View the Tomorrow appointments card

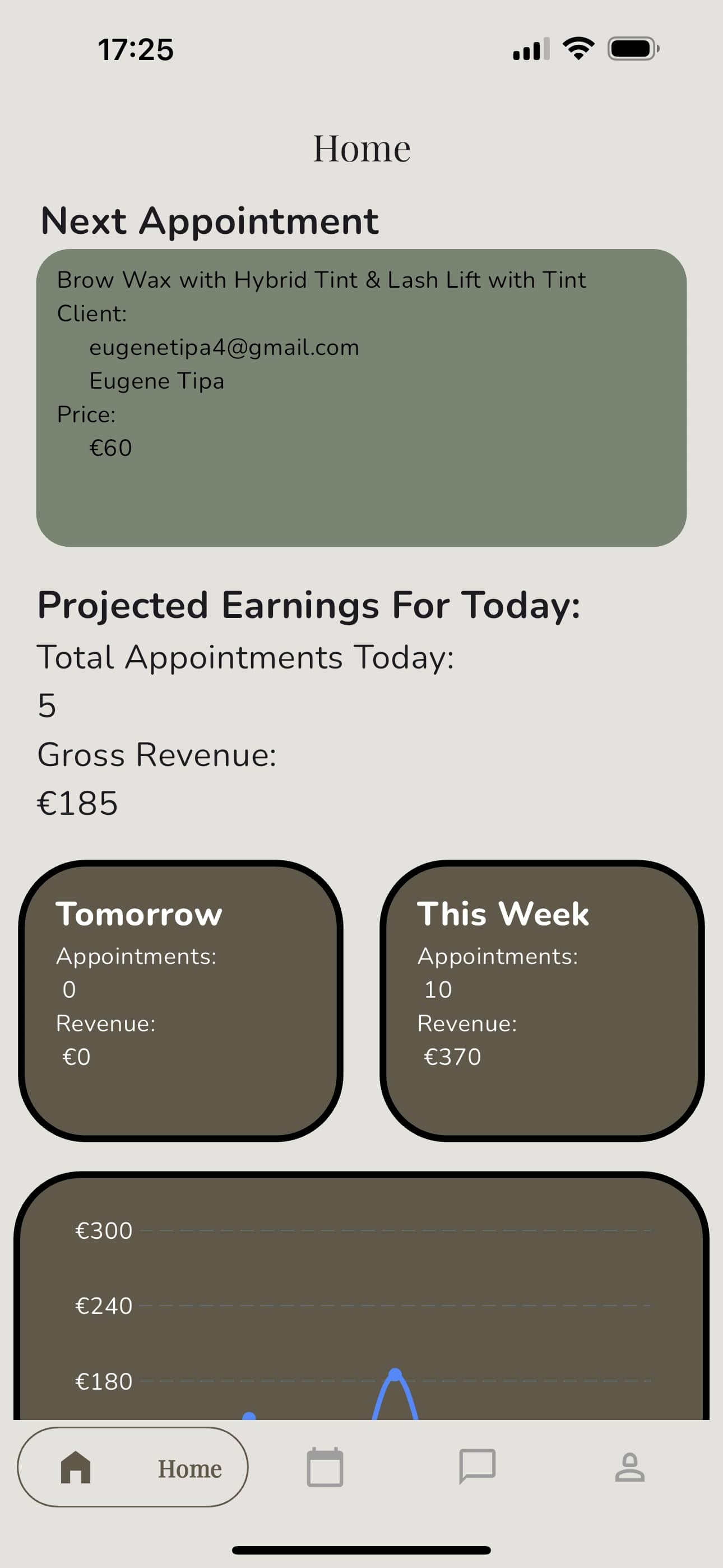point(180,1000)
